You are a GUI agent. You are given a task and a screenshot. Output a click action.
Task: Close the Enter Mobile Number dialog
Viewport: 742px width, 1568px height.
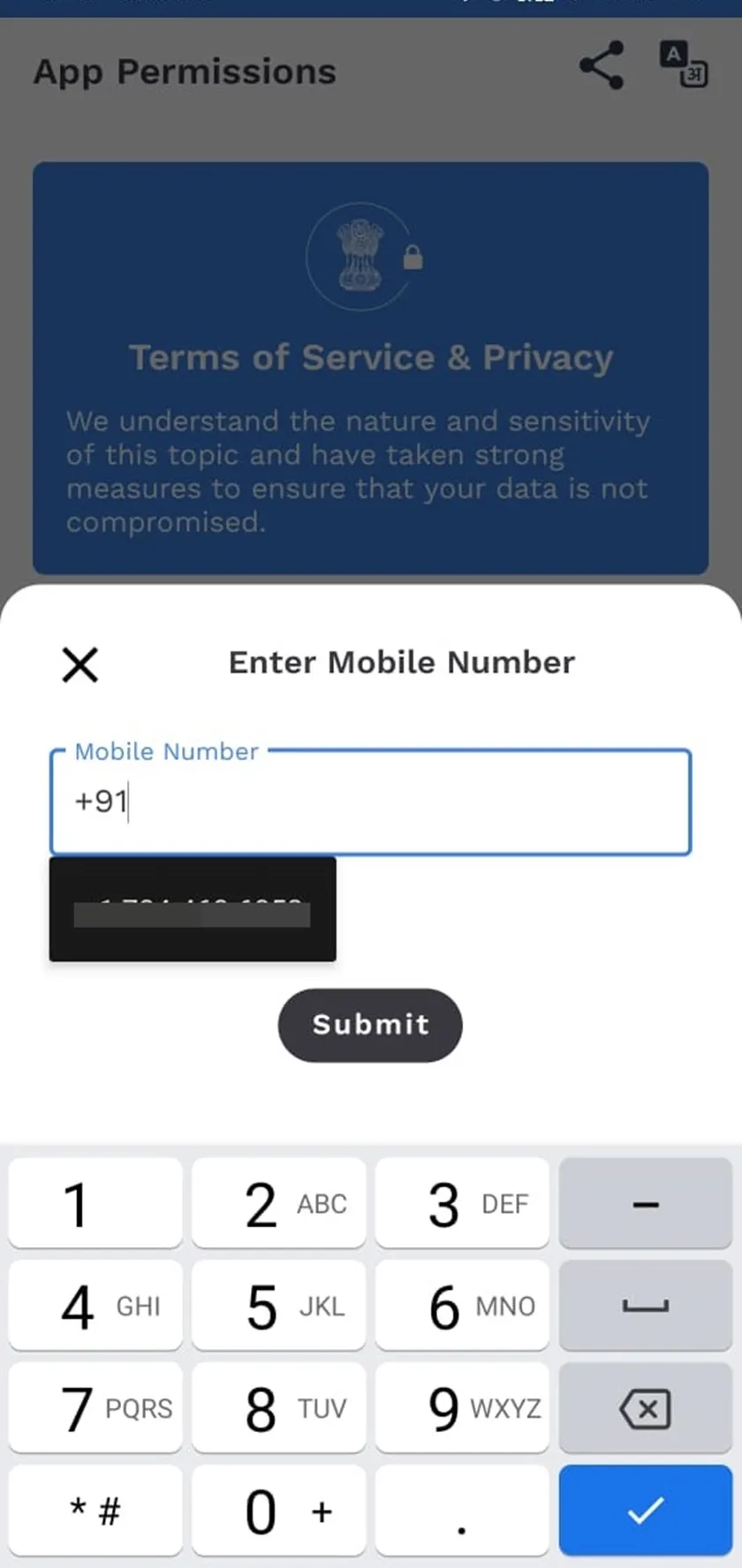[79, 664]
